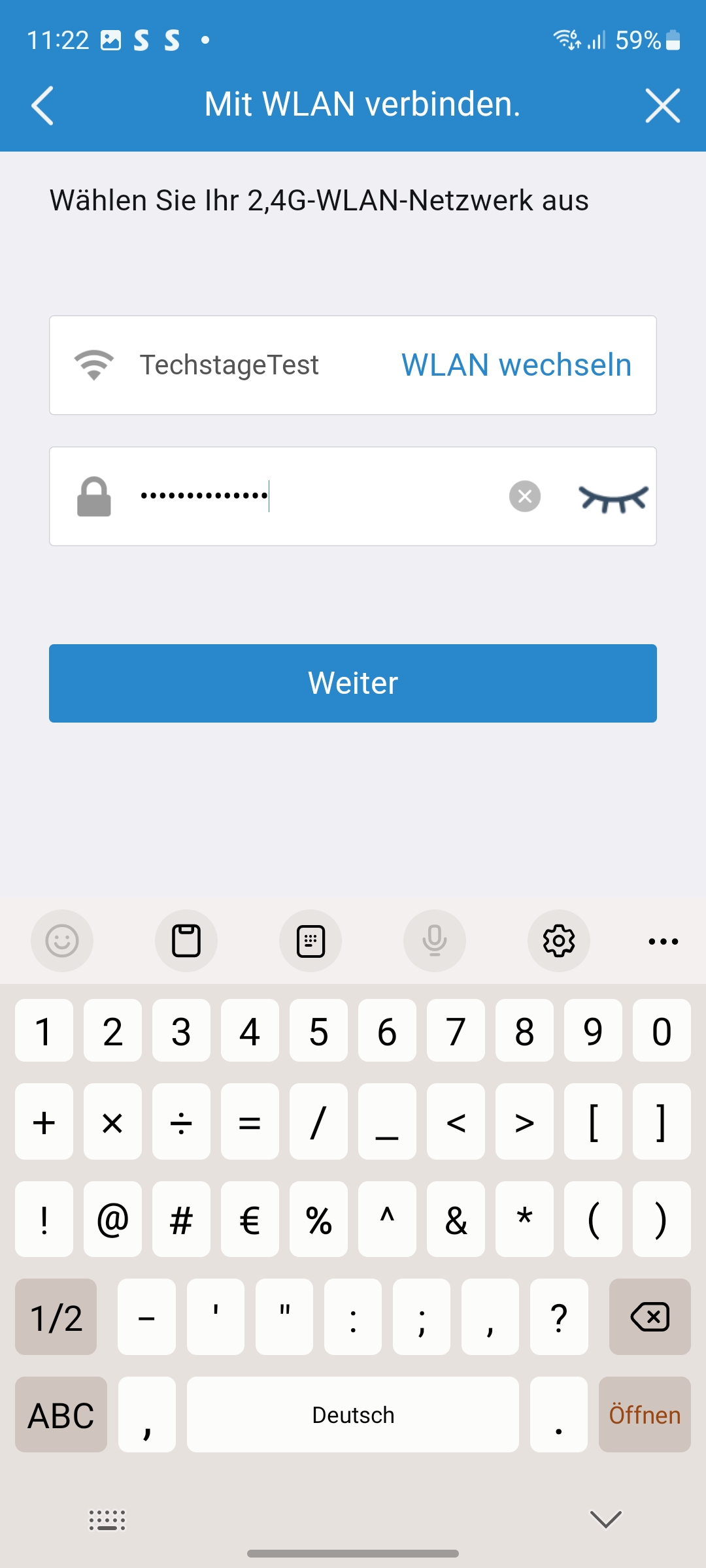Show the hidden password characters
The height and width of the screenshot is (1568, 706).
[x=613, y=498]
